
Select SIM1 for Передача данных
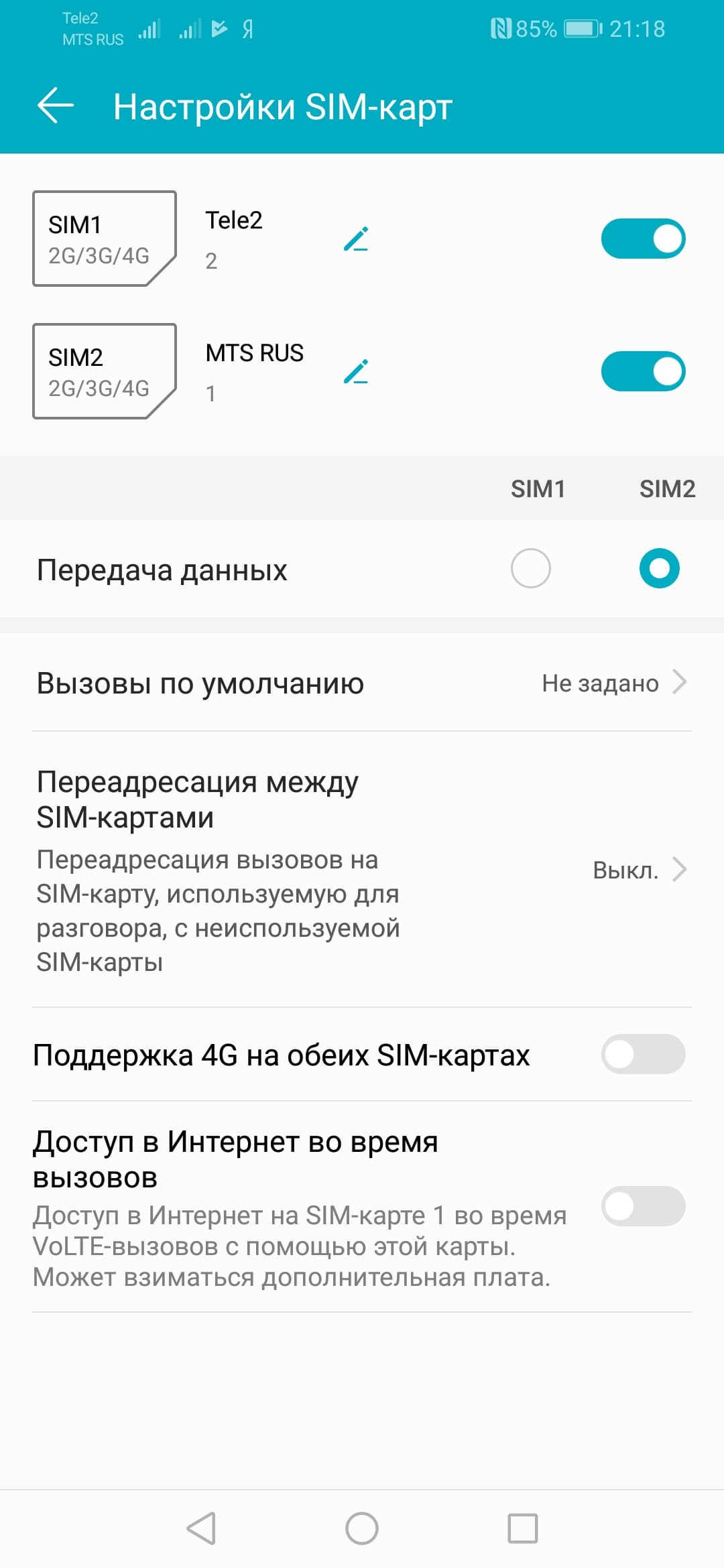[x=530, y=569]
